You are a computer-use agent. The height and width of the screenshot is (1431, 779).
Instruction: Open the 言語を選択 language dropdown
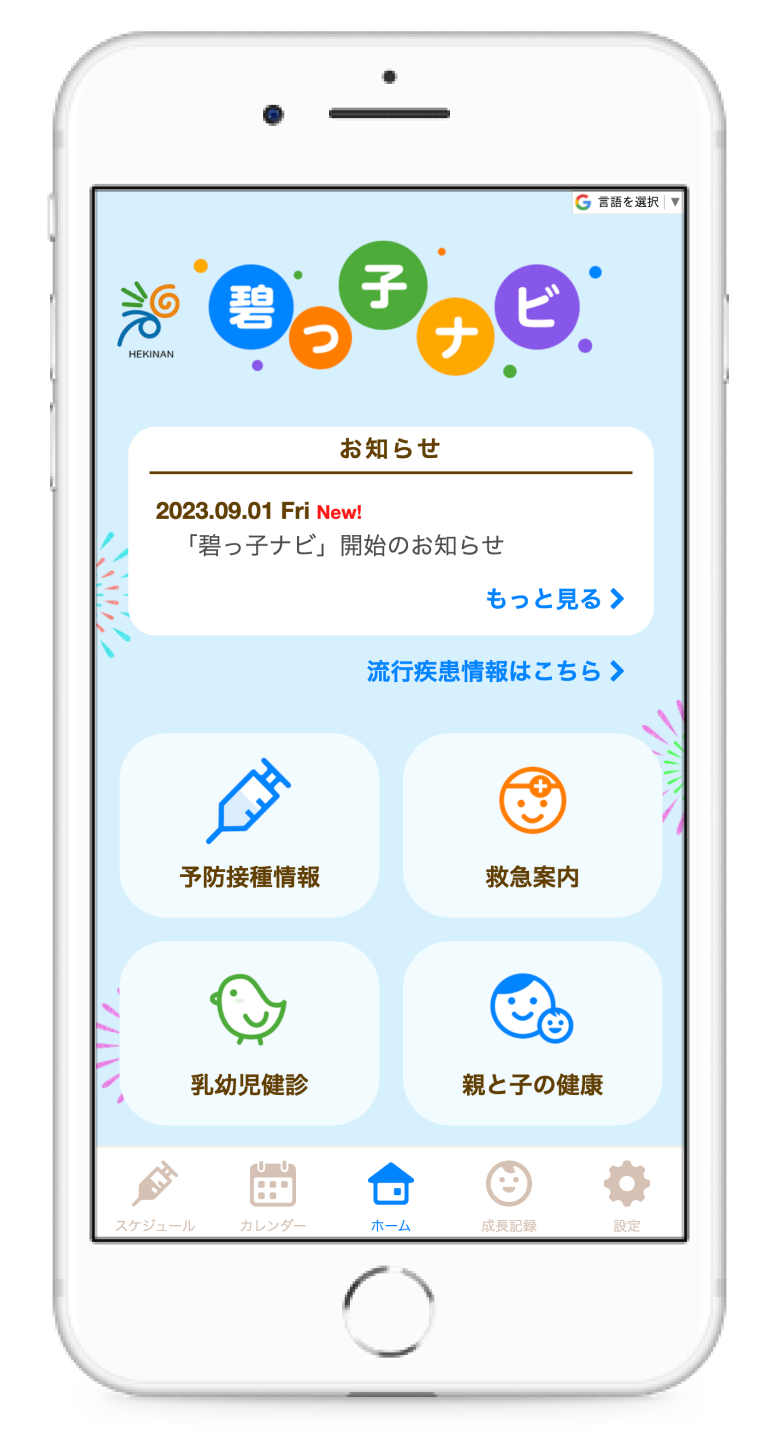(x=628, y=202)
